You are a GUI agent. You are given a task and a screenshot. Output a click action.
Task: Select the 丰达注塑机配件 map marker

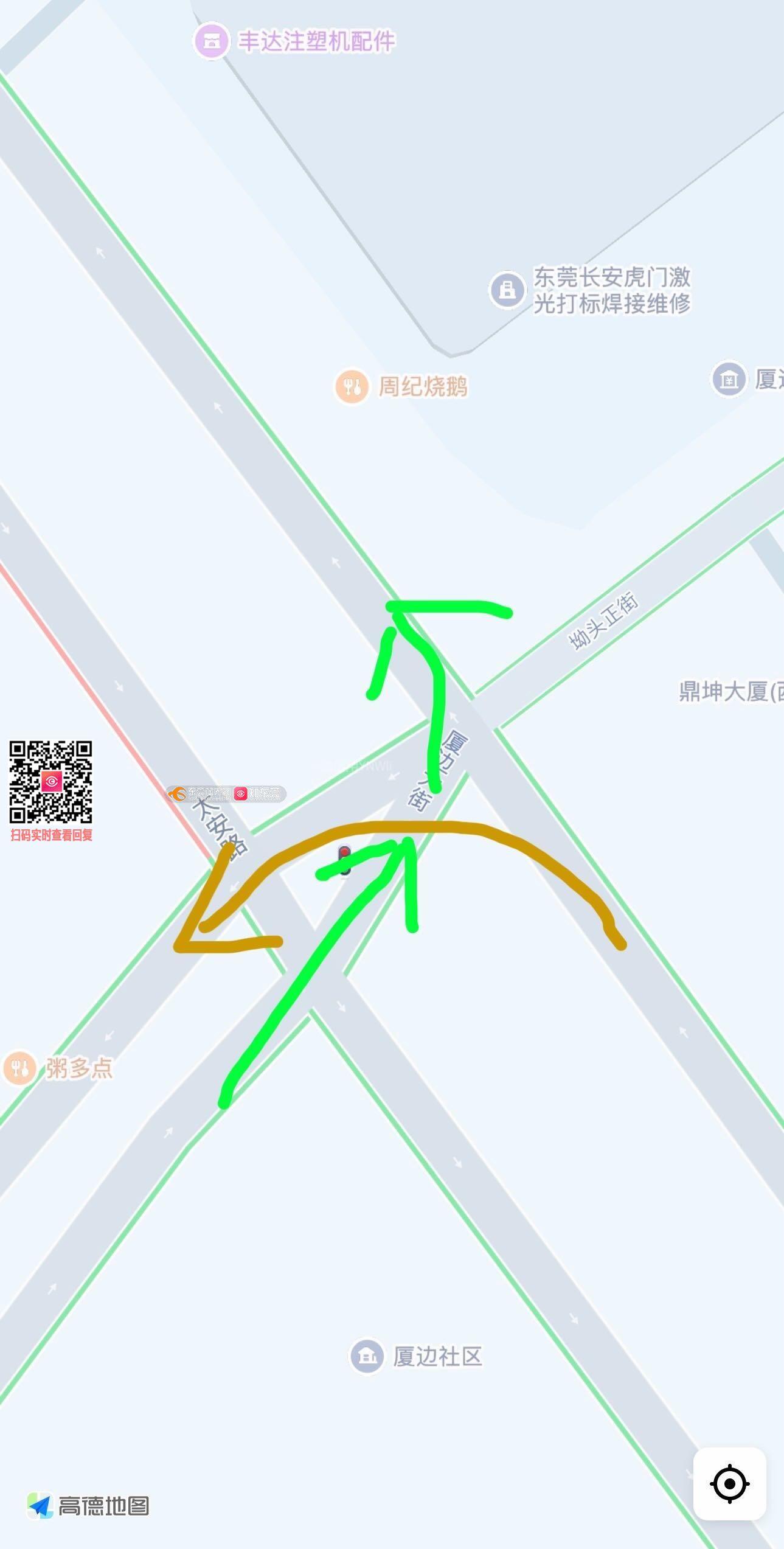(211, 41)
